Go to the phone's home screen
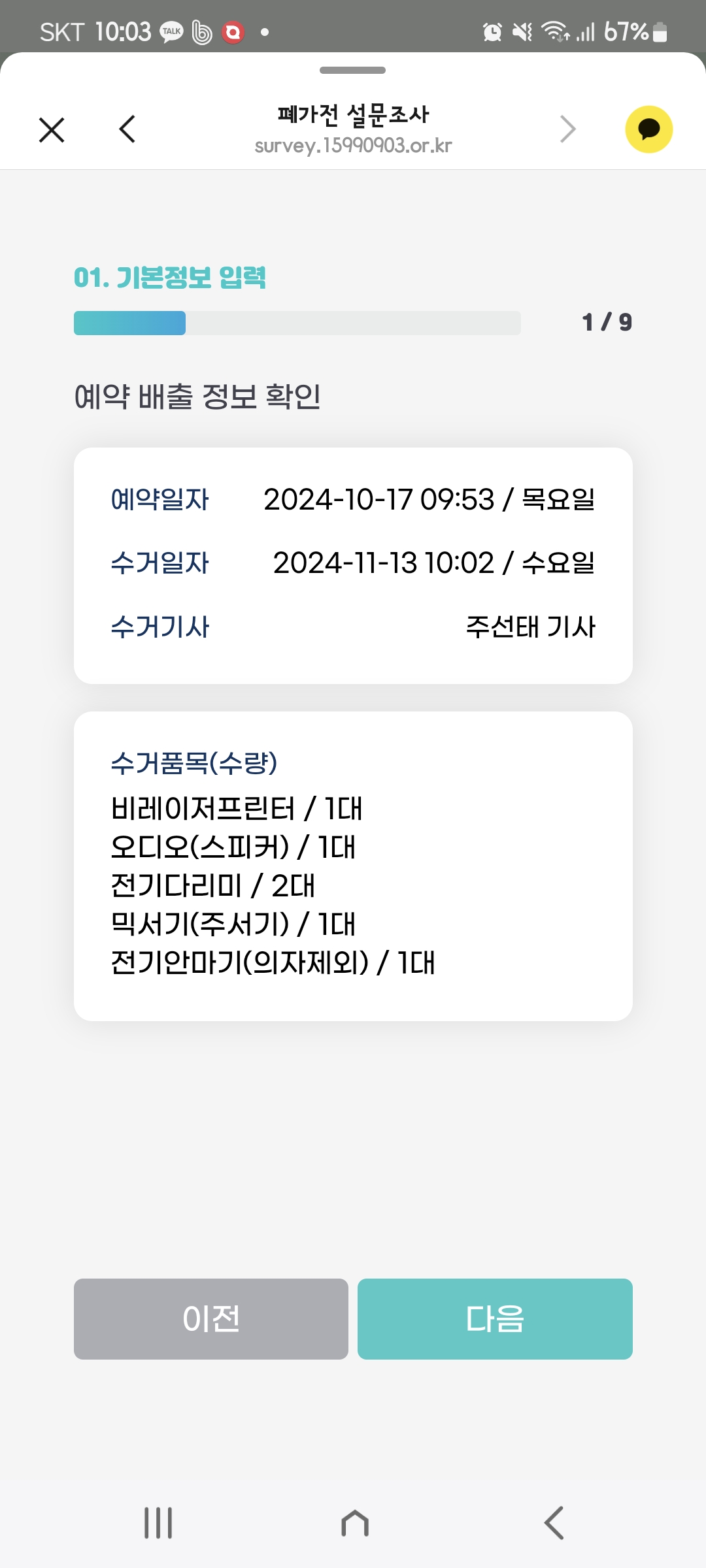 click(354, 1523)
